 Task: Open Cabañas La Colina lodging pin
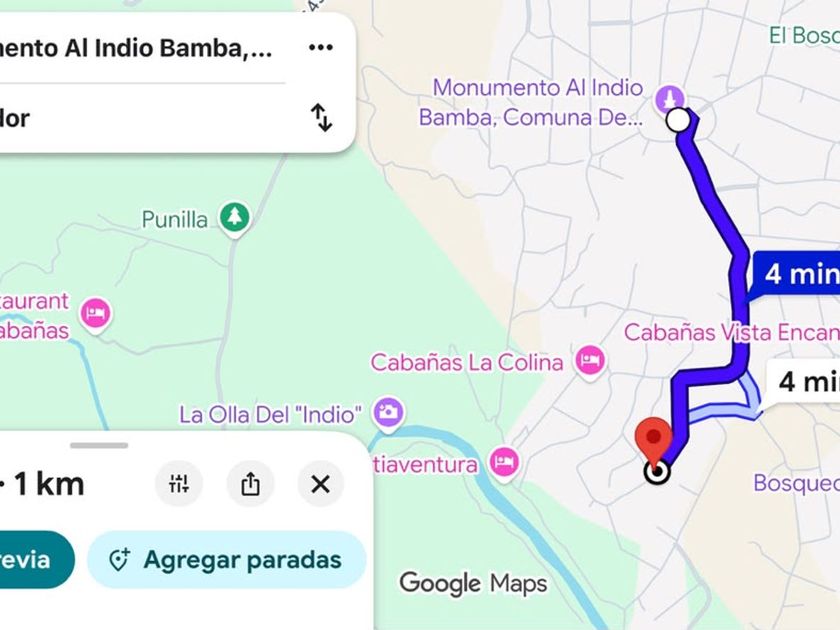click(590, 362)
